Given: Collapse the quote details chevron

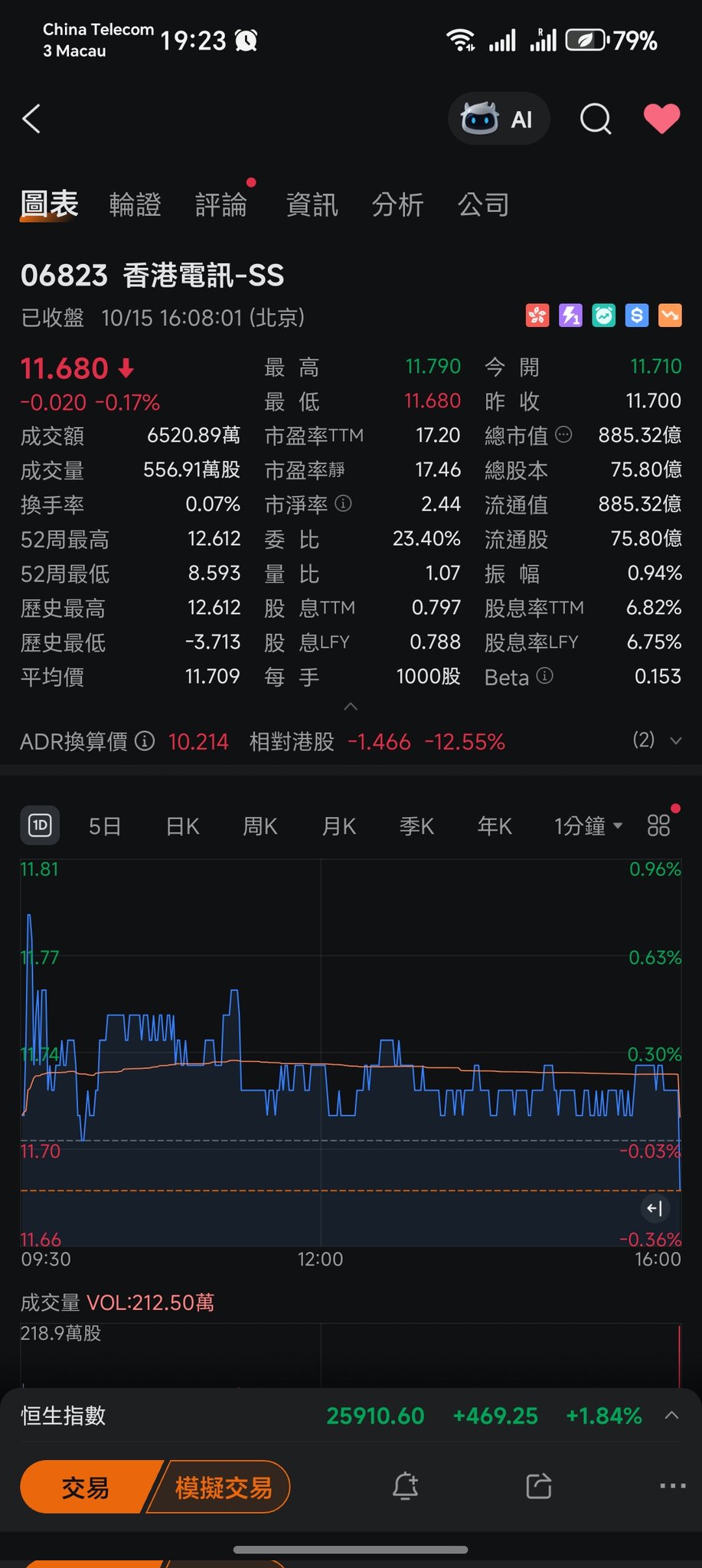Looking at the screenshot, I should (x=351, y=706).
